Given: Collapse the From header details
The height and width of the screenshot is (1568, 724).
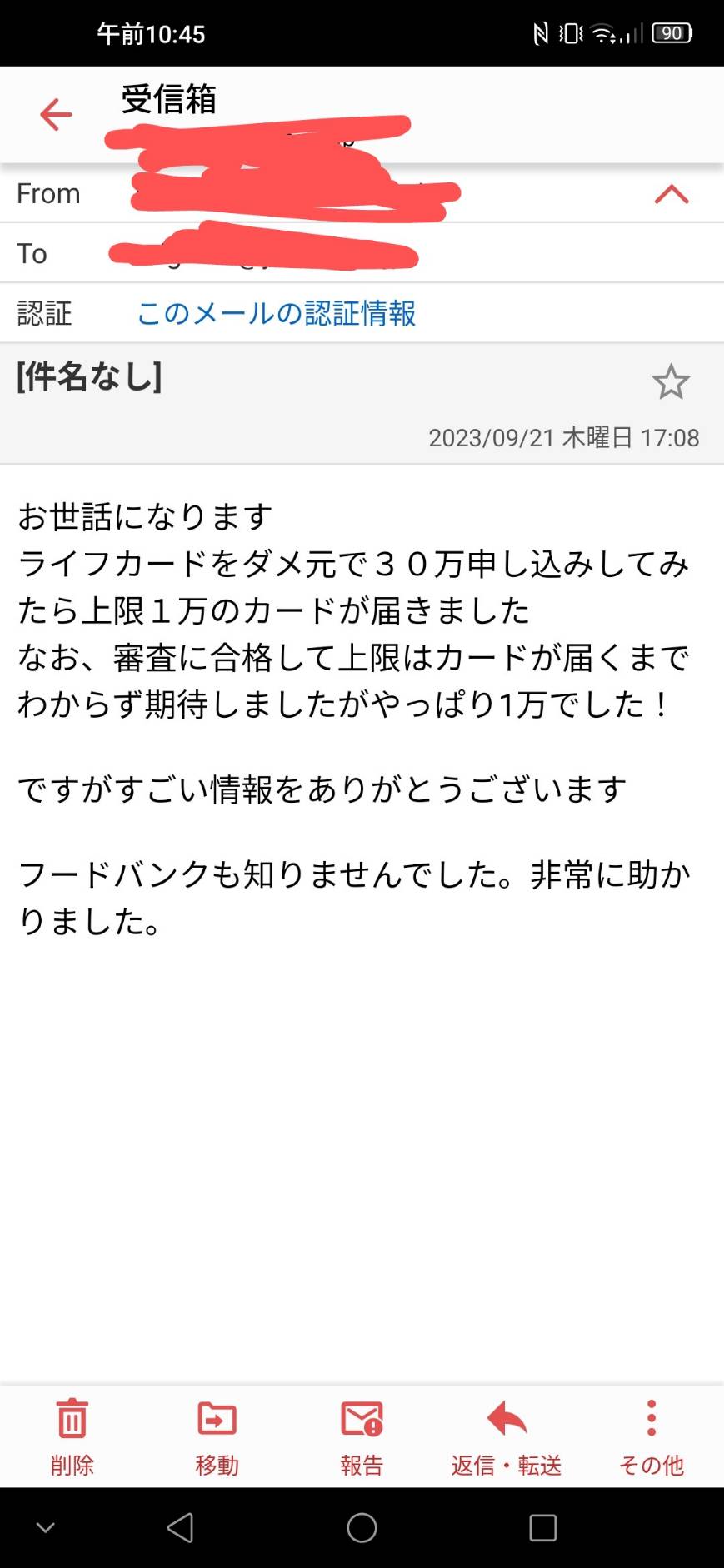Looking at the screenshot, I should coord(672,194).
